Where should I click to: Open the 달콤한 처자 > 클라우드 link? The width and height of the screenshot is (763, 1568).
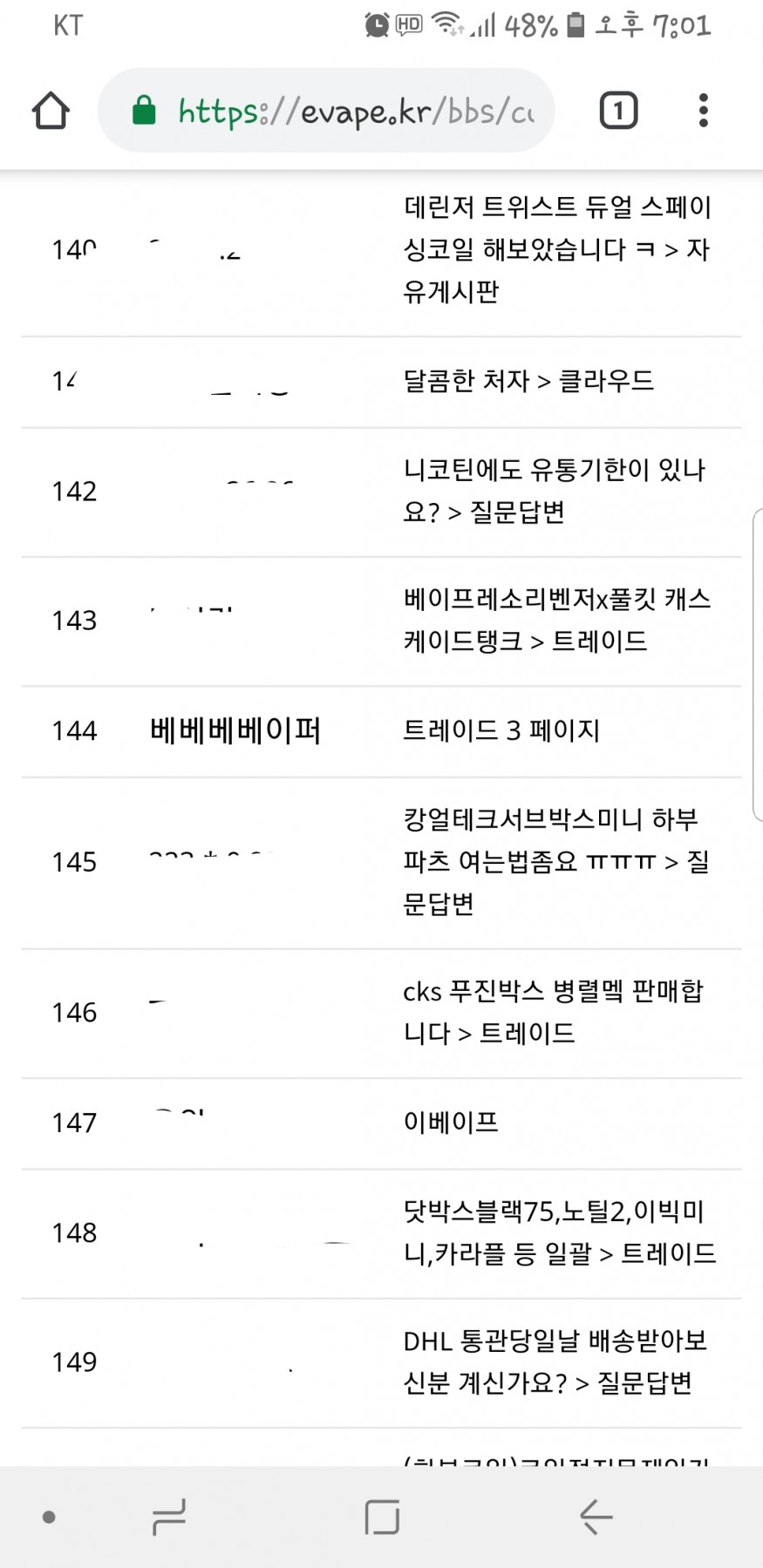click(x=528, y=381)
